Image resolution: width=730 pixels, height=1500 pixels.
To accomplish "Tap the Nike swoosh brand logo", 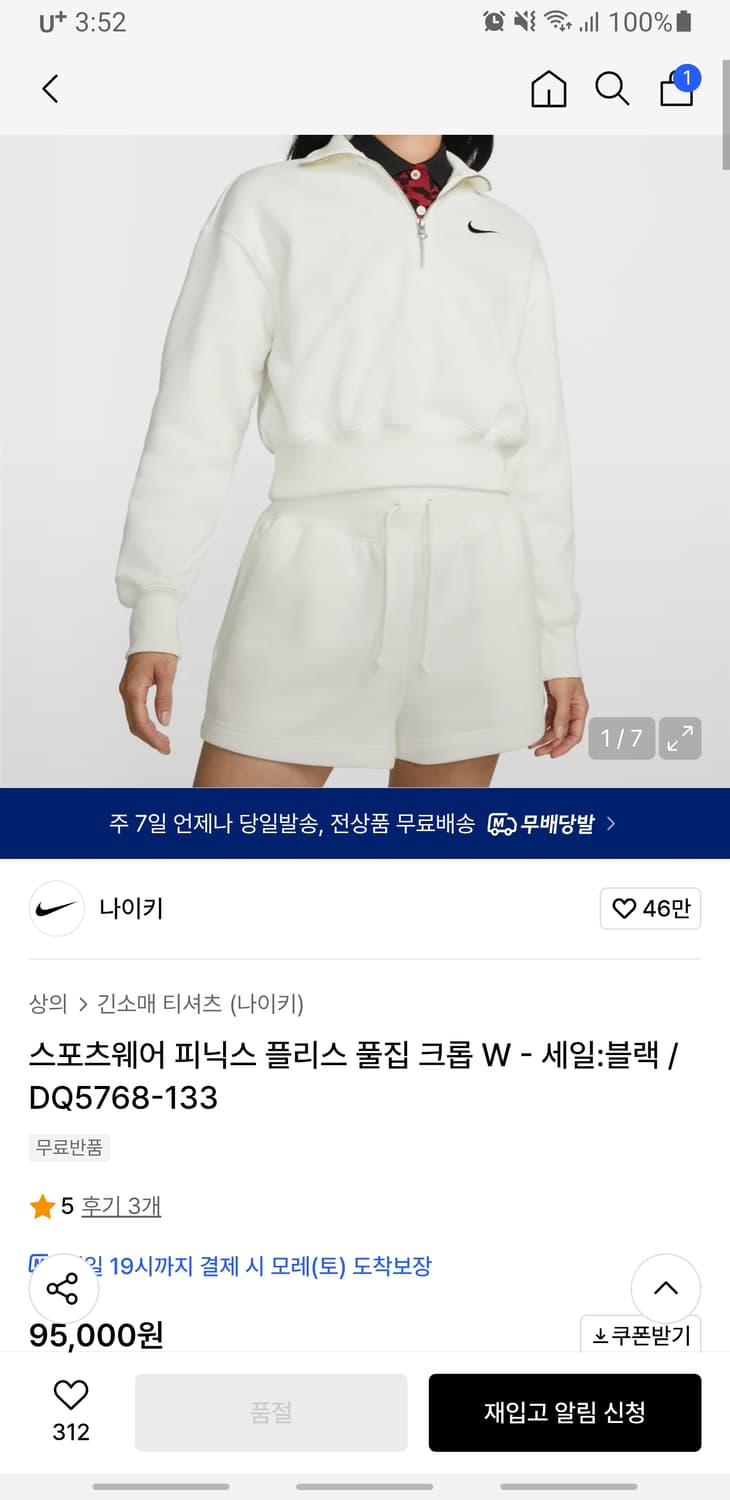I will click(x=56, y=908).
